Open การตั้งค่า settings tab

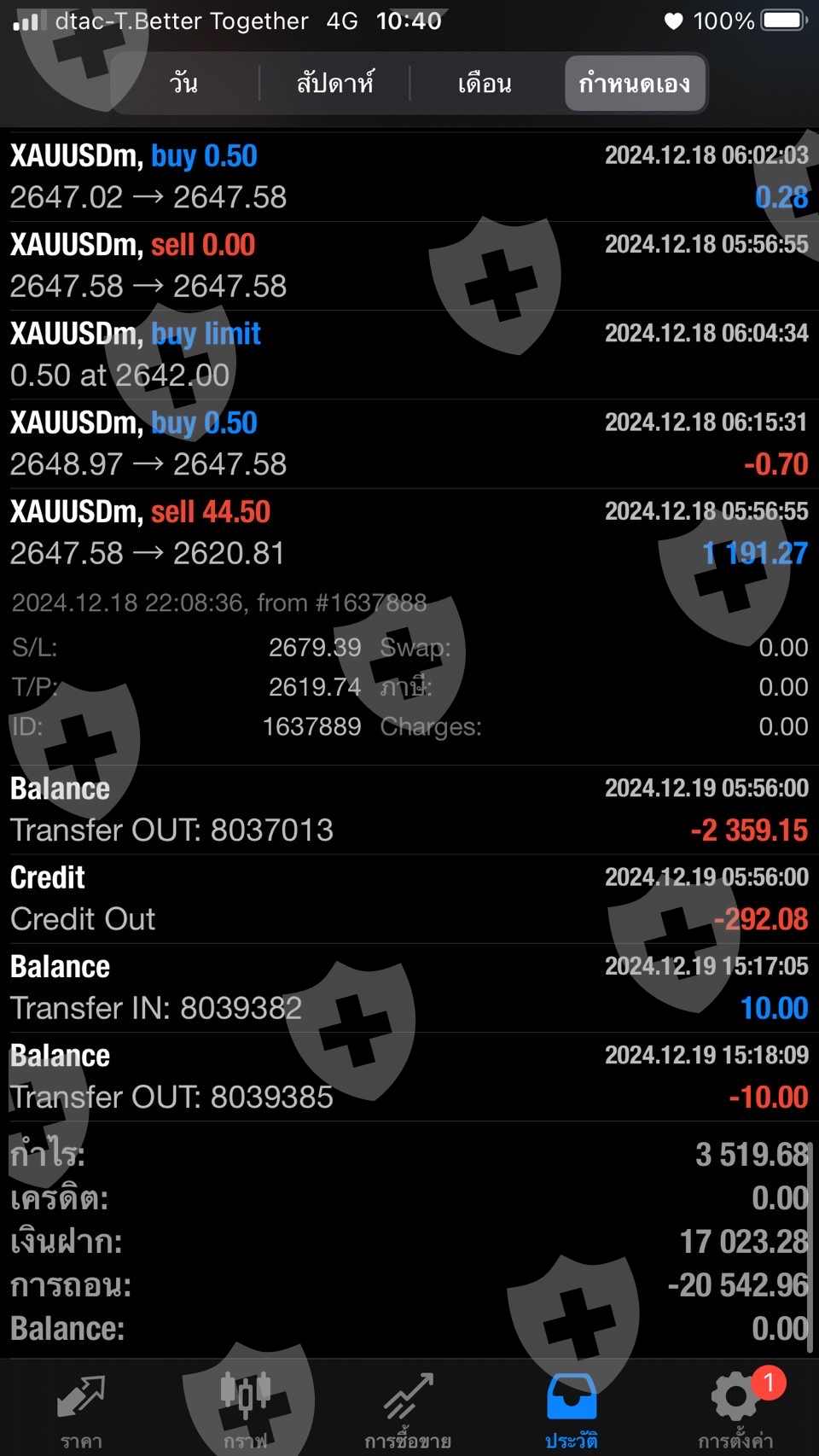point(735,1410)
